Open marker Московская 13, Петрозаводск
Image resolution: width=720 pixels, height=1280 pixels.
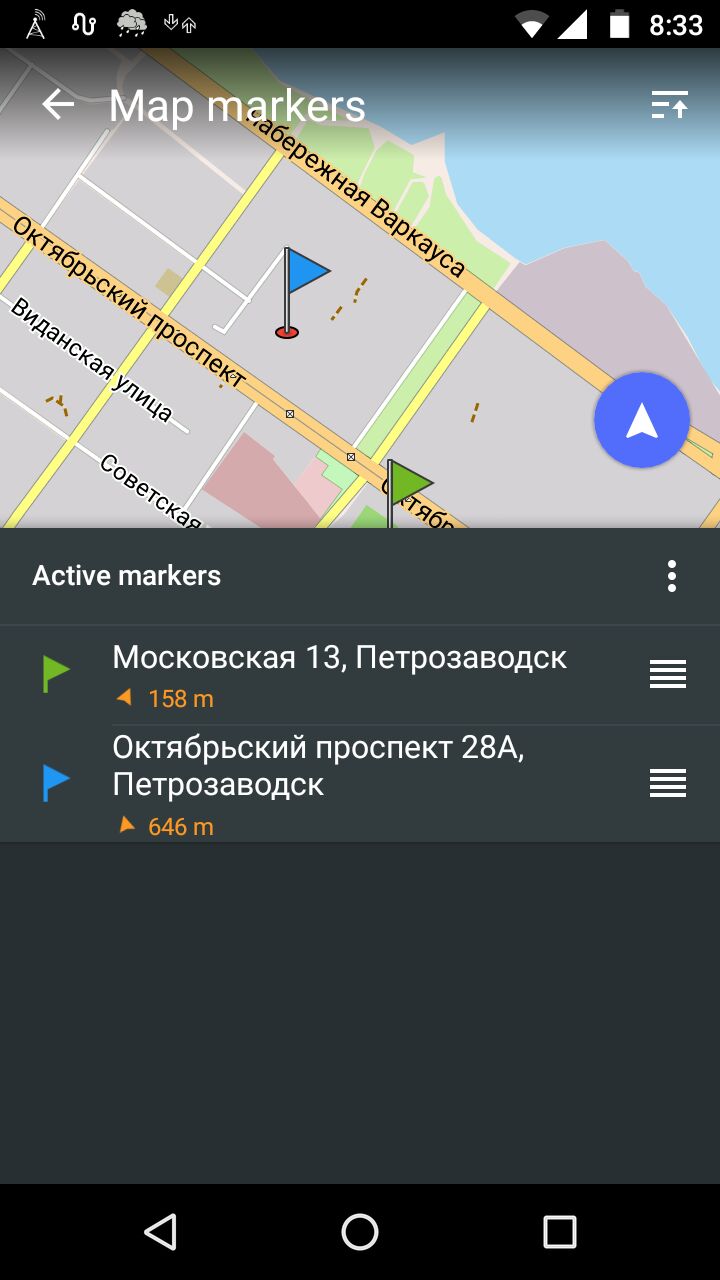pos(360,675)
